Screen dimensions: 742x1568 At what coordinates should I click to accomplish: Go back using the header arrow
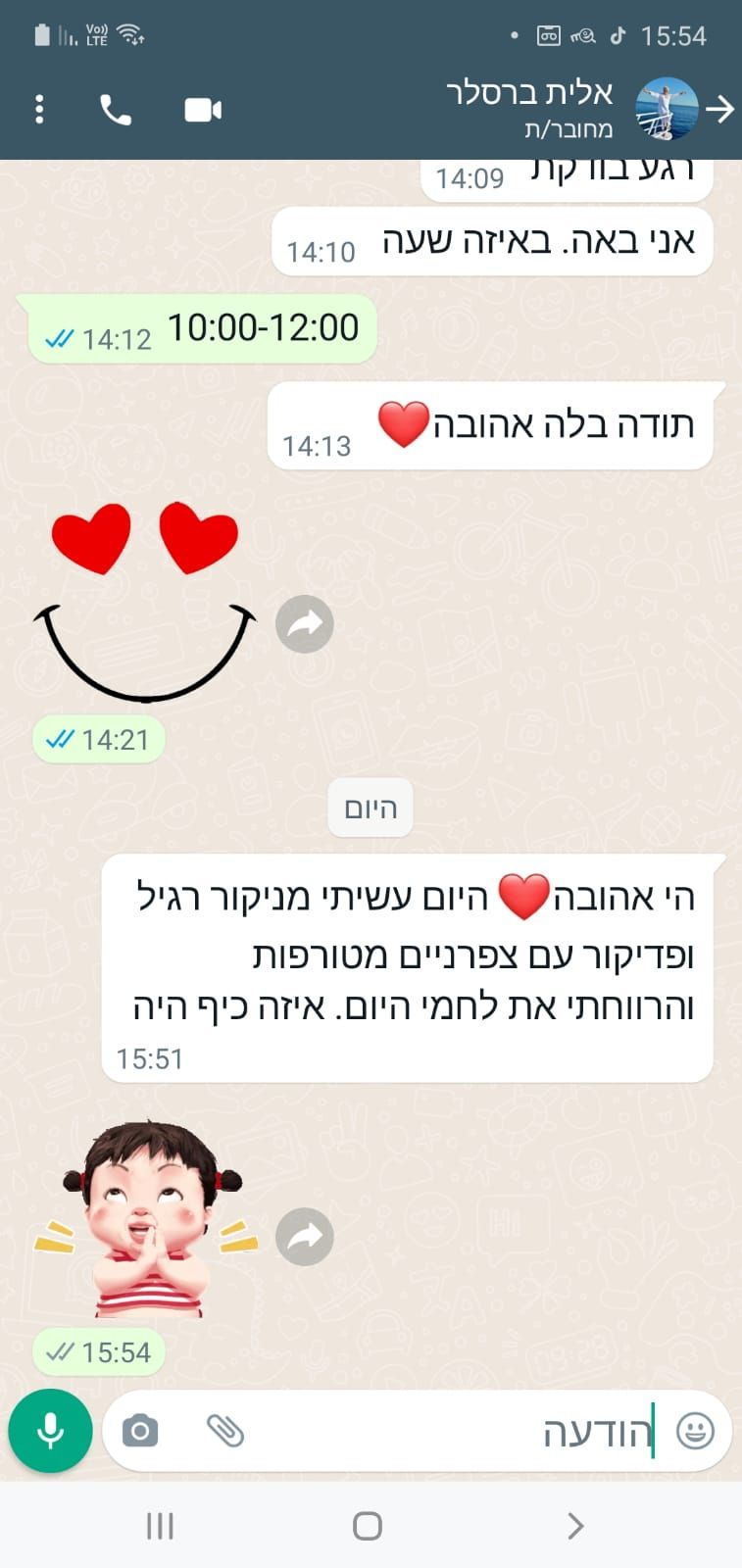[x=720, y=109]
